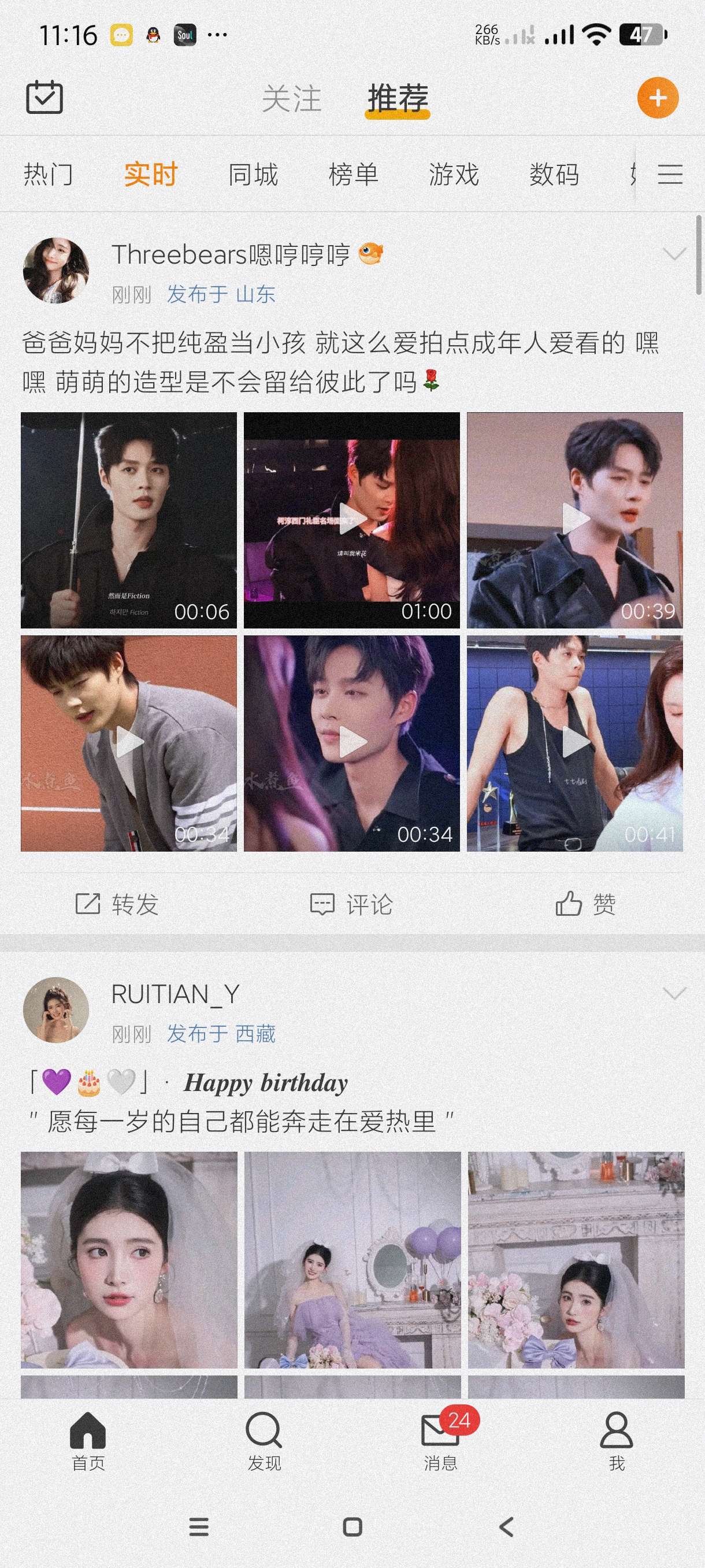Screen dimensions: 705x1568
Task: Open the 发现 search tab
Action: (264, 1440)
